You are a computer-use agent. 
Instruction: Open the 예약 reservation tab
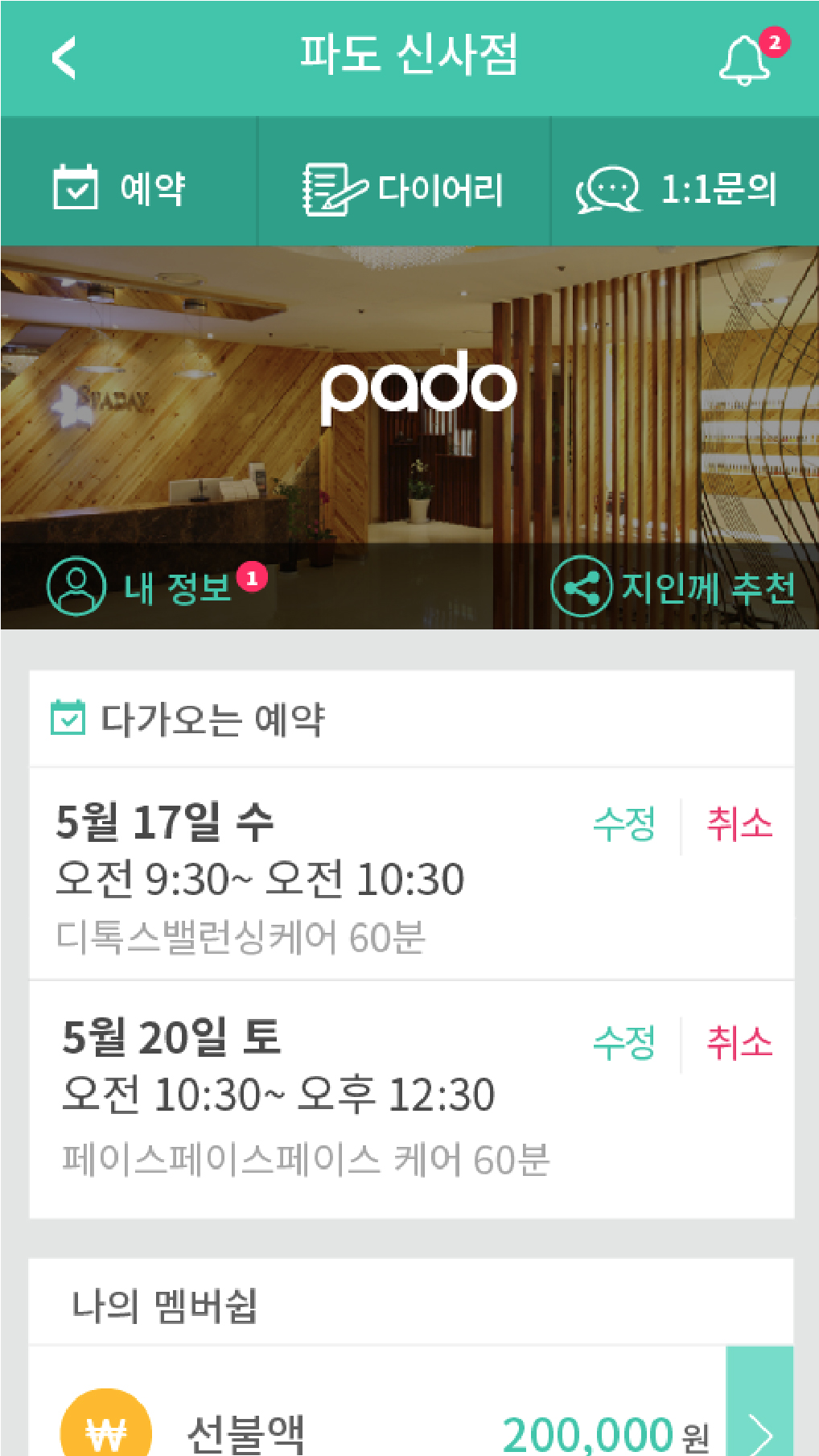point(121,188)
